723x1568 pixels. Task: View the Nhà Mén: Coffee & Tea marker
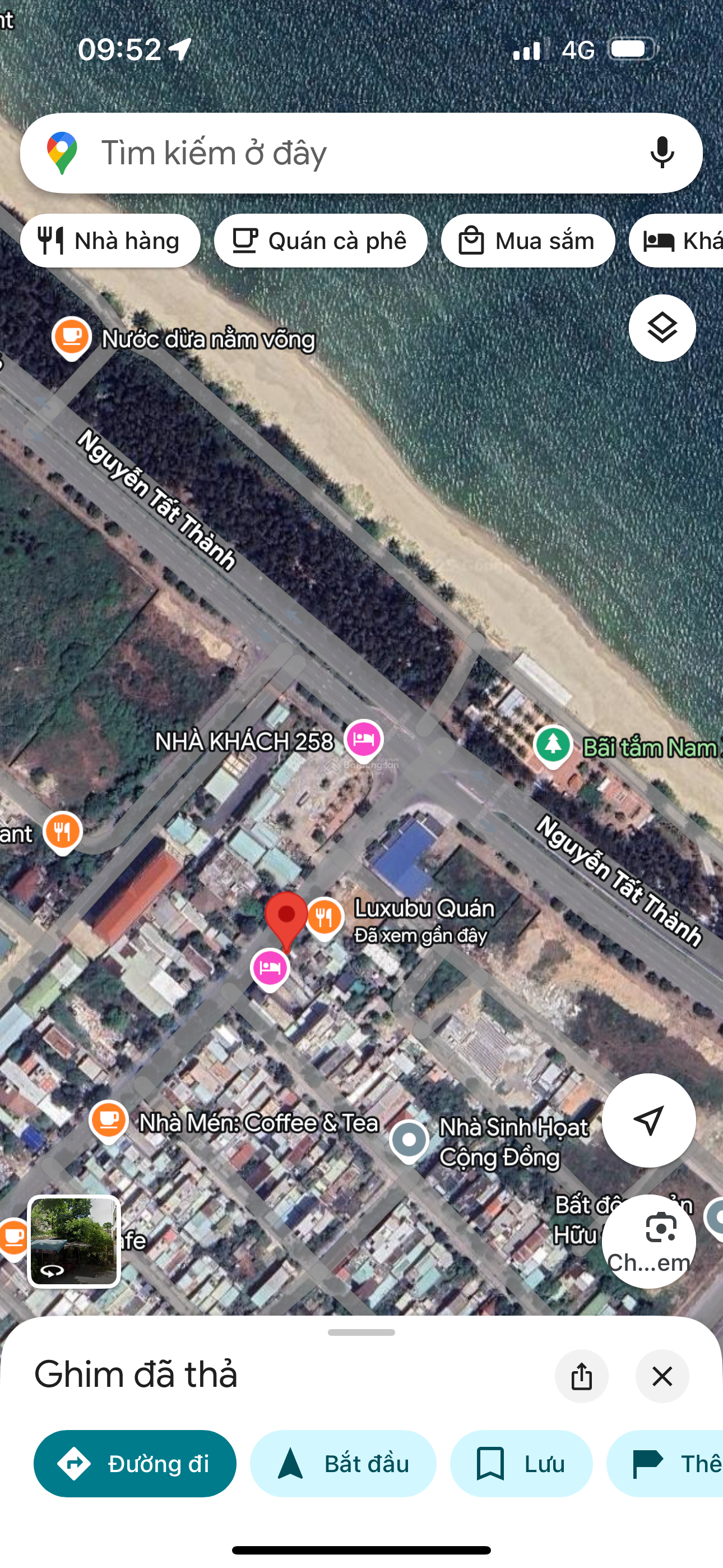[x=109, y=1120]
